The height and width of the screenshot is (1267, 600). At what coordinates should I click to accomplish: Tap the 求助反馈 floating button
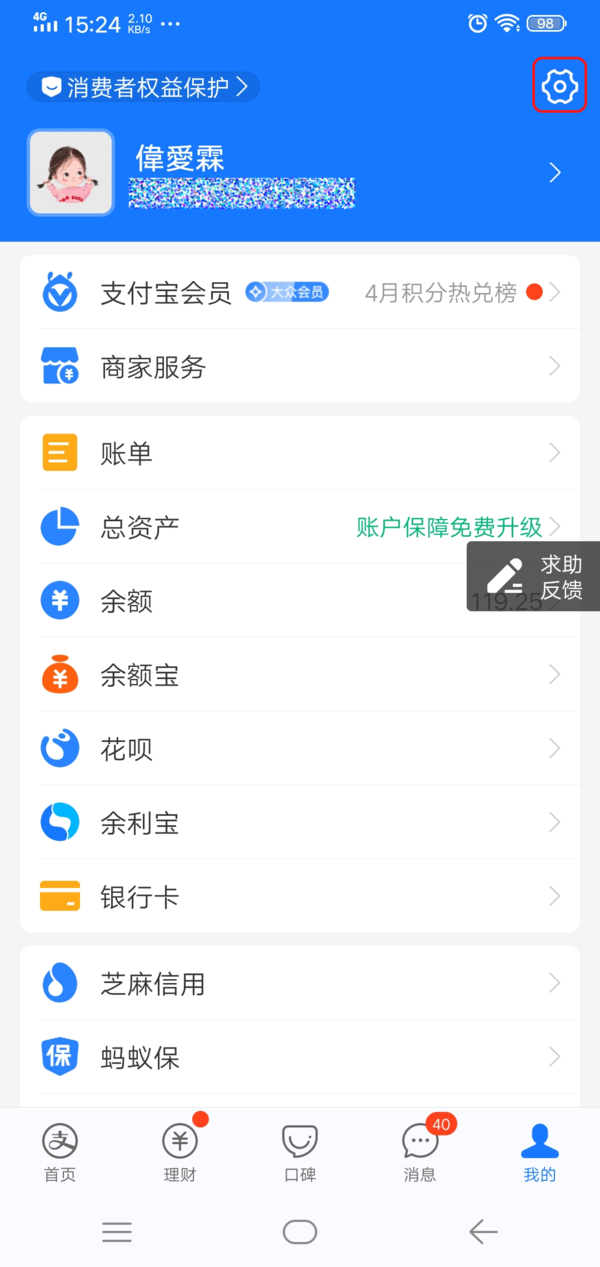535,577
